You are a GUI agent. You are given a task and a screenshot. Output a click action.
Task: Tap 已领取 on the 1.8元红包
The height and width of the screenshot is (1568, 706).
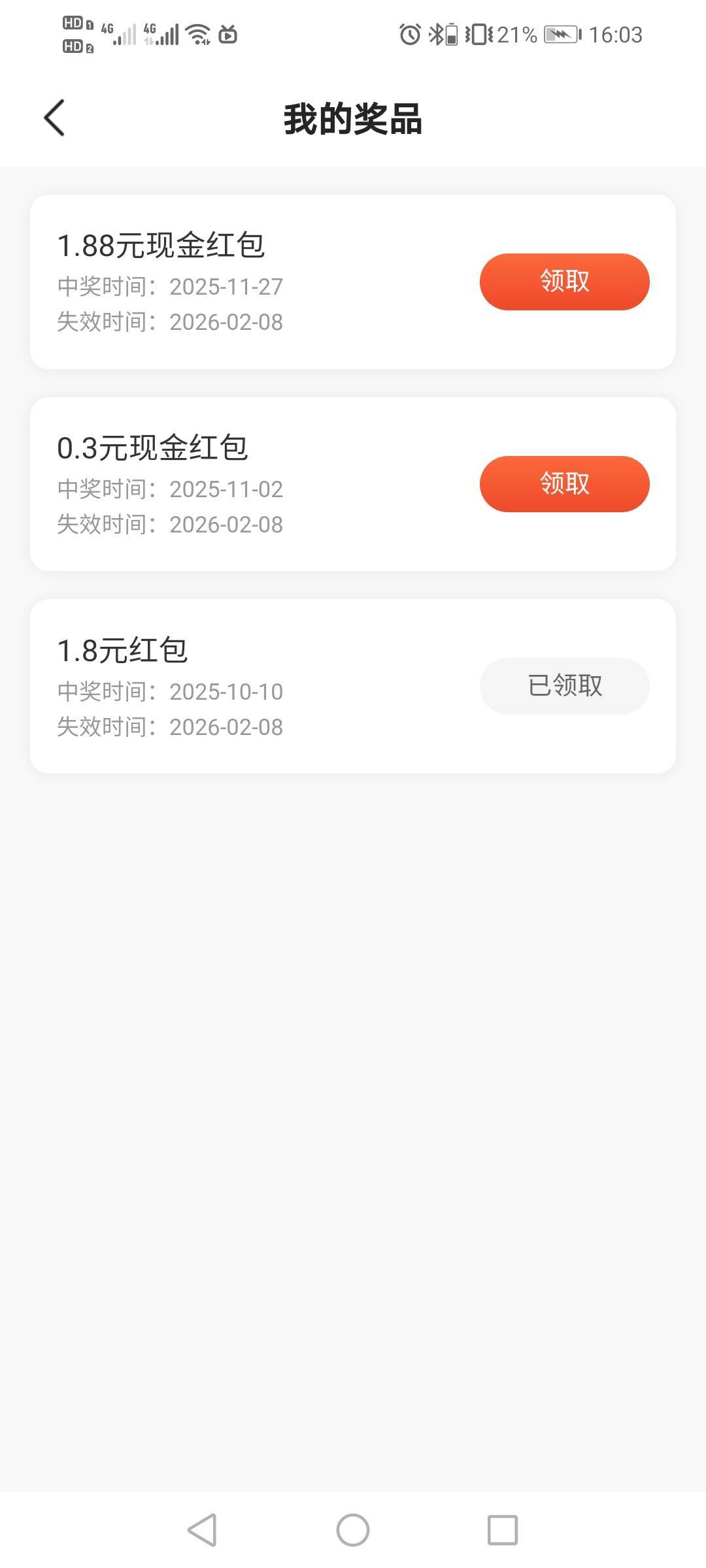564,686
